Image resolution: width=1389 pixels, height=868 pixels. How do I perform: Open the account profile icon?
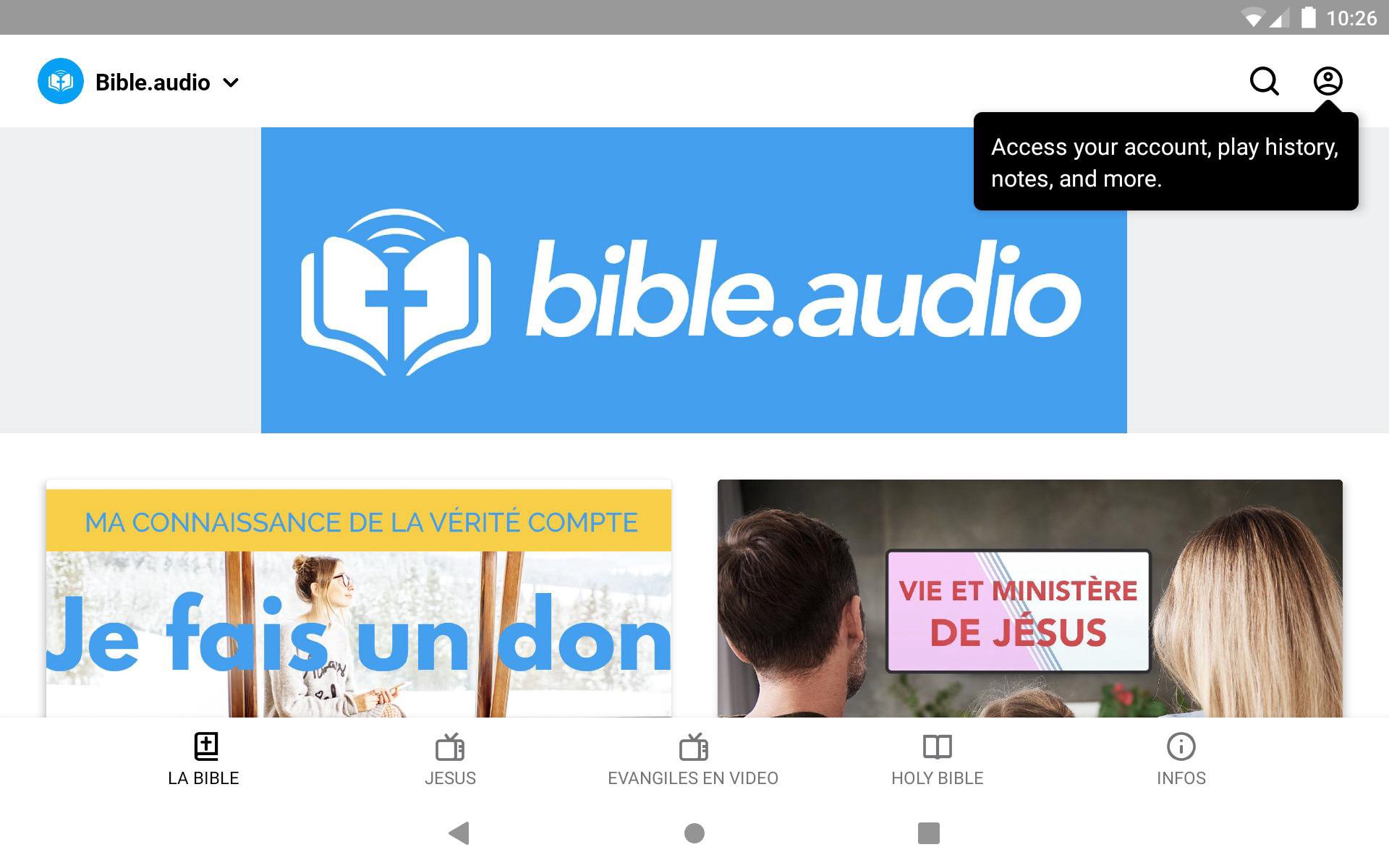[x=1328, y=81]
